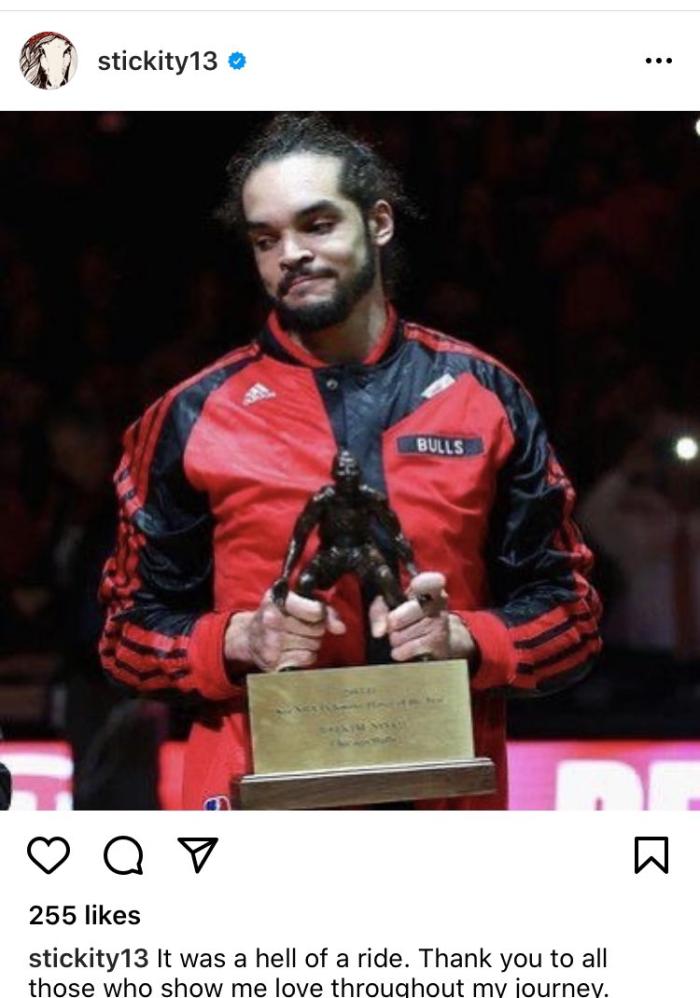The height and width of the screenshot is (998, 700).
Task: Open comments via the speech bubble icon
Action: click(x=123, y=855)
